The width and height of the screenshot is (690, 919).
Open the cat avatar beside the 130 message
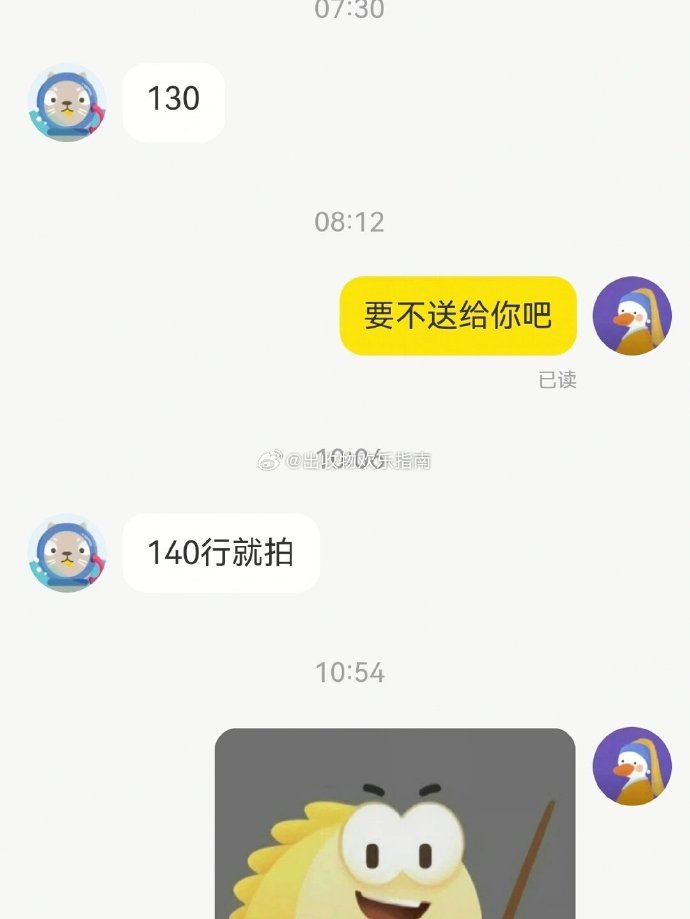tap(67, 103)
